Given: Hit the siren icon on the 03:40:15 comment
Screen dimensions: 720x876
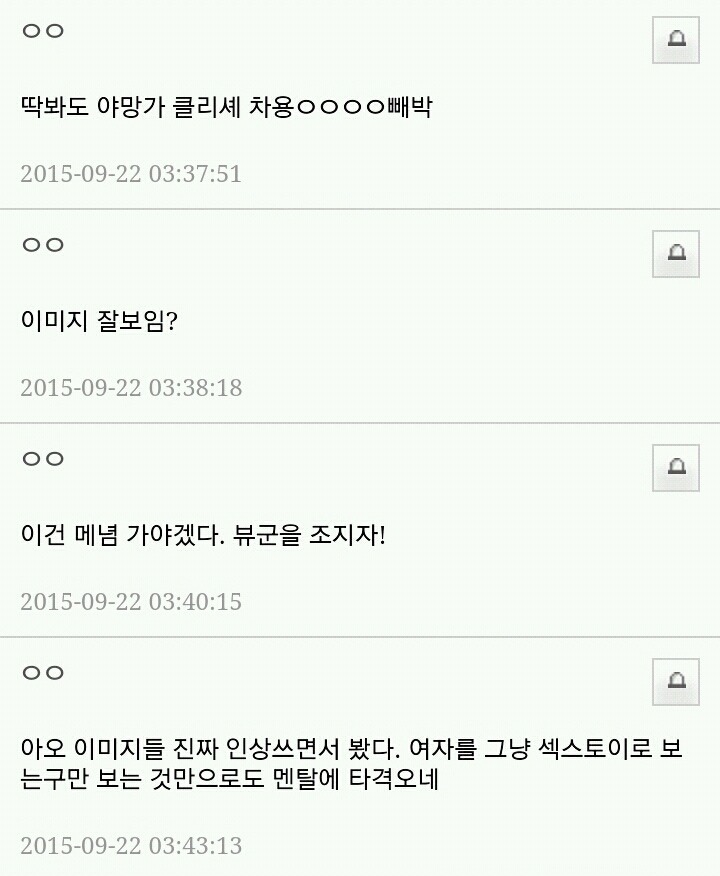Looking at the screenshot, I should [x=676, y=468].
